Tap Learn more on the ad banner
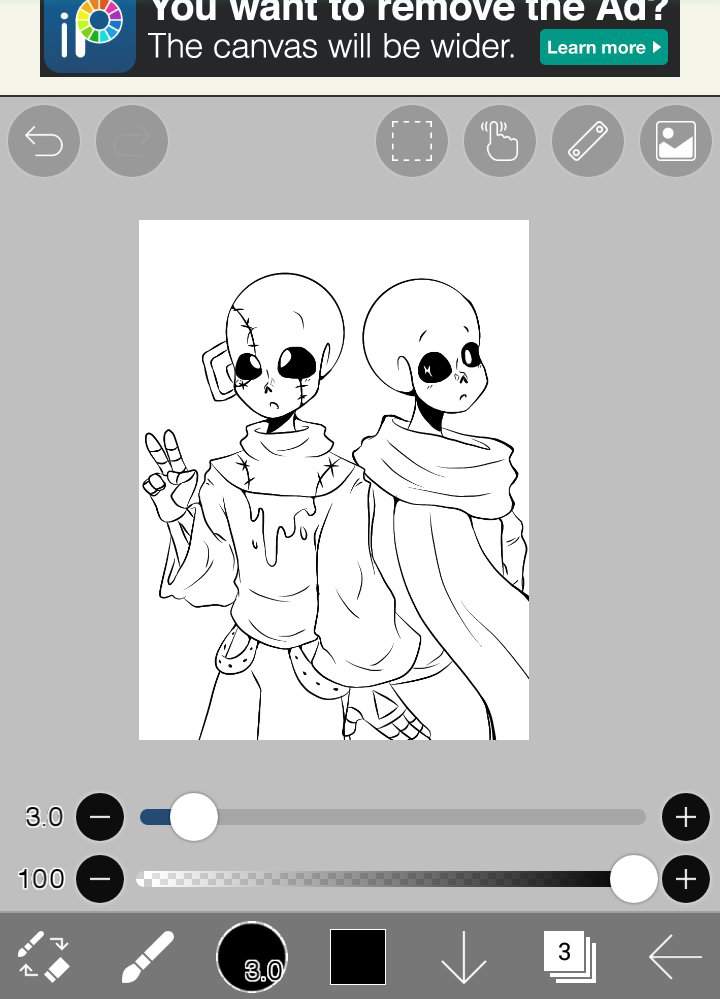 tap(603, 47)
